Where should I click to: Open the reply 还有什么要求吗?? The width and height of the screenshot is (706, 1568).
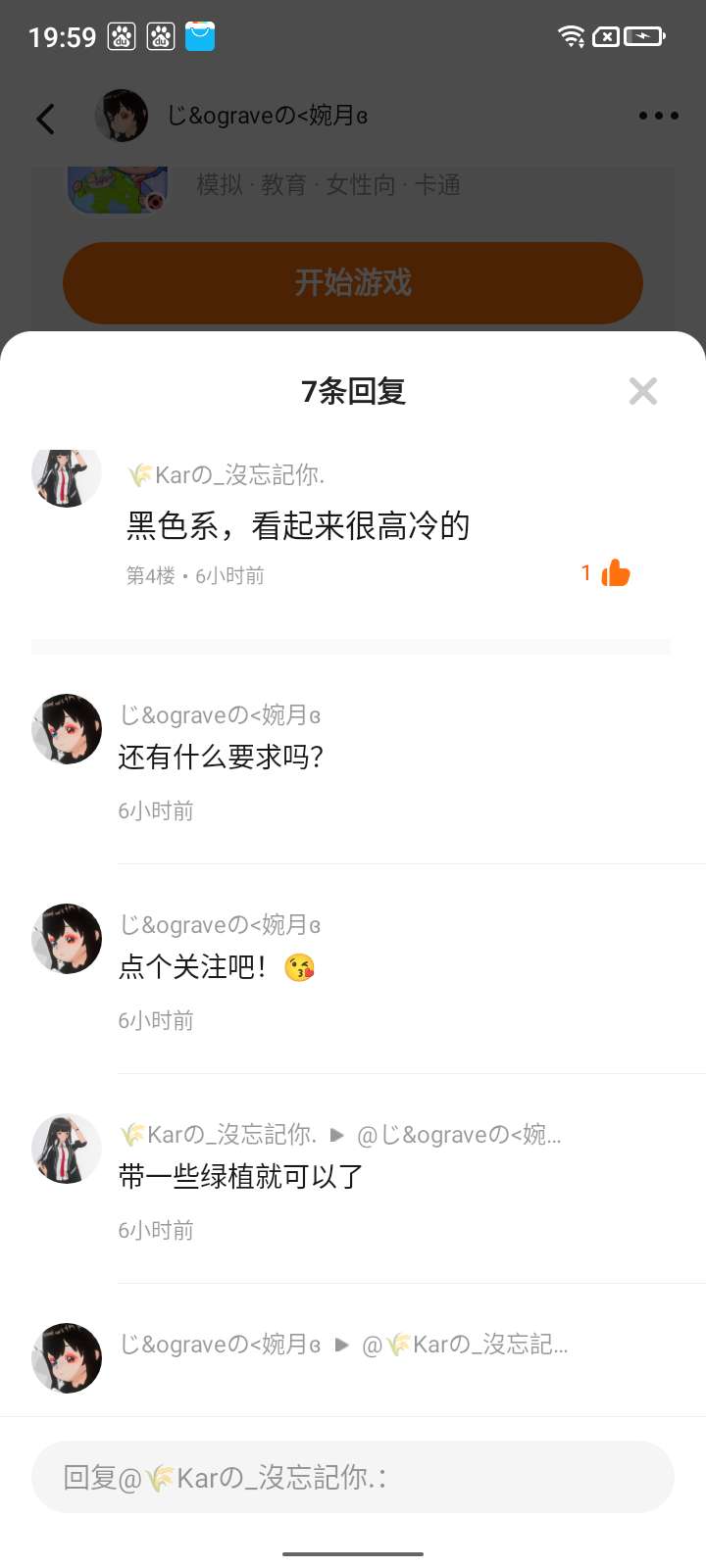point(221,757)
